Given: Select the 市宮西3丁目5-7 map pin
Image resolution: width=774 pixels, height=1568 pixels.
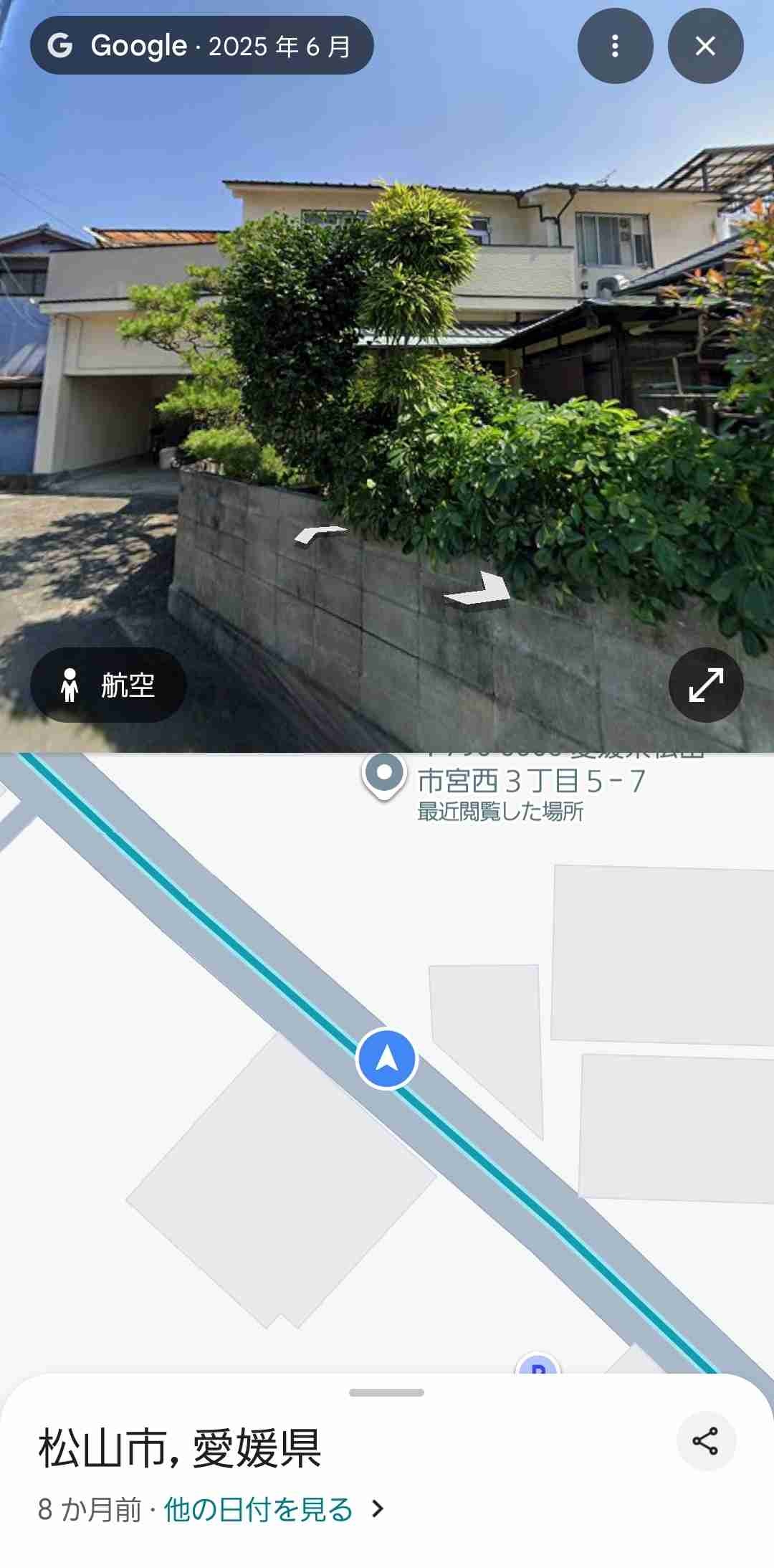Looking at the screenshot, I should [384, 775].
